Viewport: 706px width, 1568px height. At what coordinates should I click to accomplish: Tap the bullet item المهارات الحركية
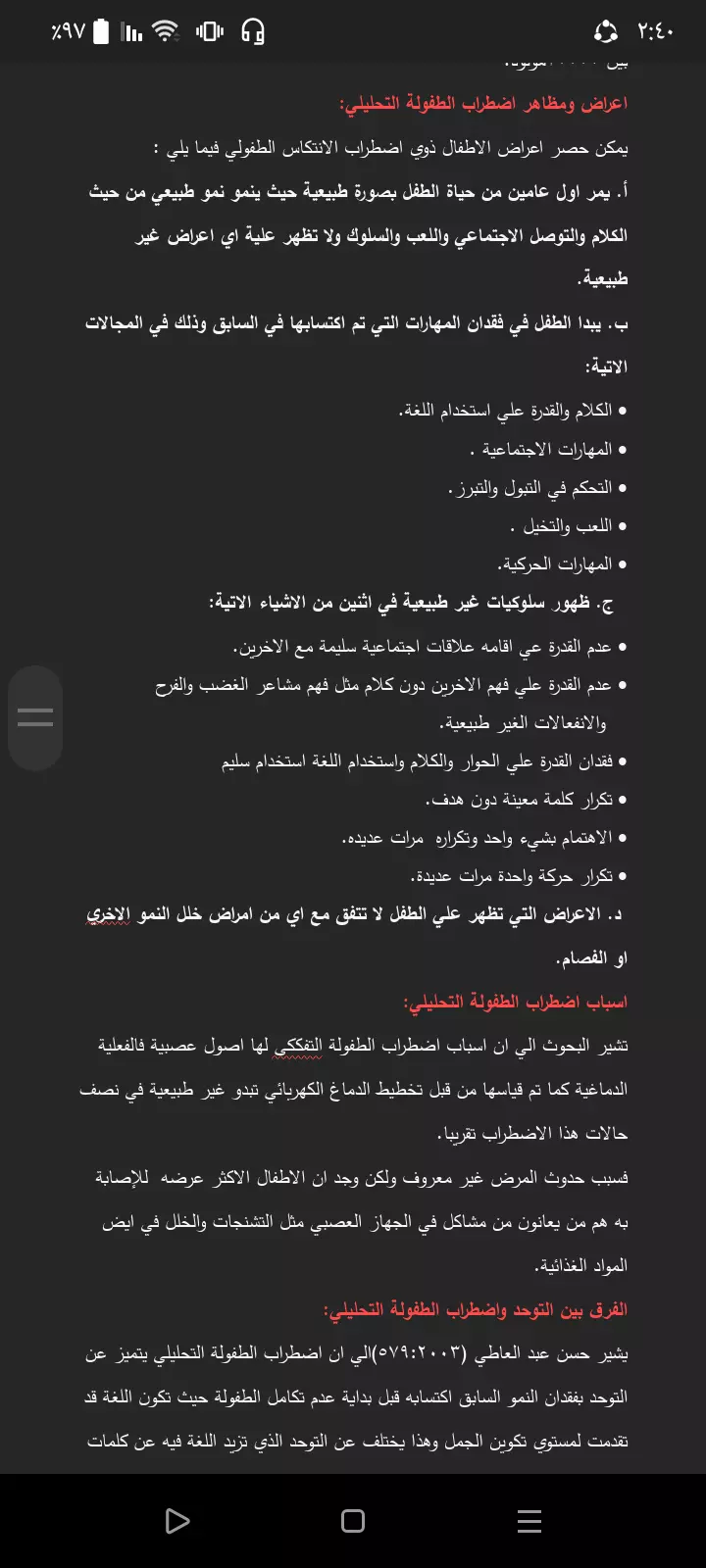[559, 563]
